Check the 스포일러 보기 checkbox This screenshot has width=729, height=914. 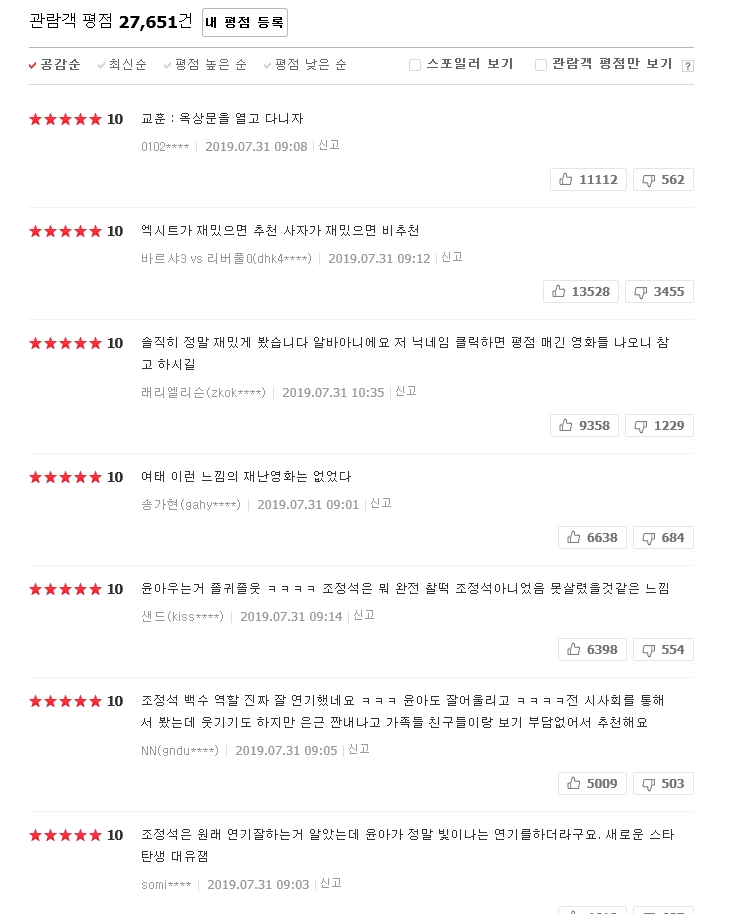click(x=415, y=65)
